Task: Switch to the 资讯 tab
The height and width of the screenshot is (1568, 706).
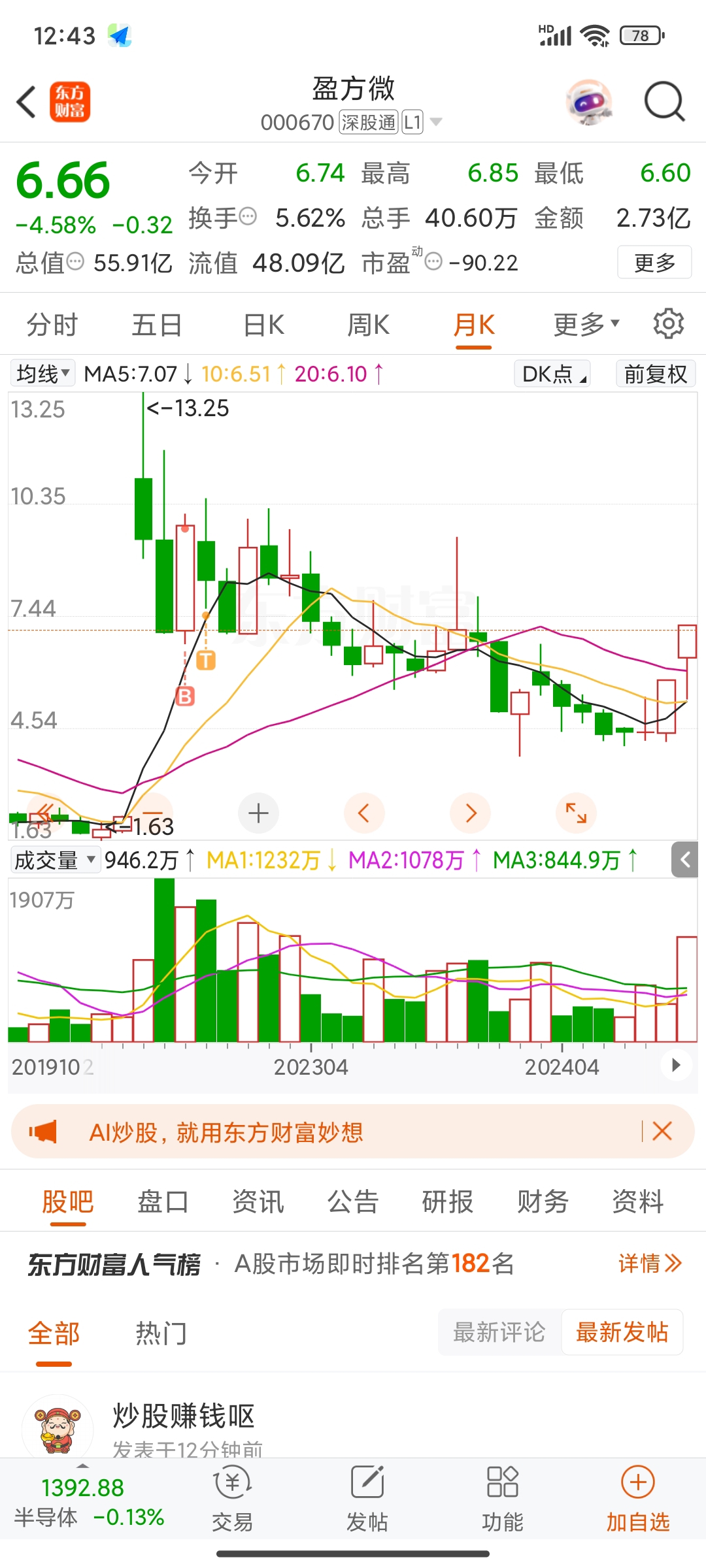Action: click(x=258, y=1201)
